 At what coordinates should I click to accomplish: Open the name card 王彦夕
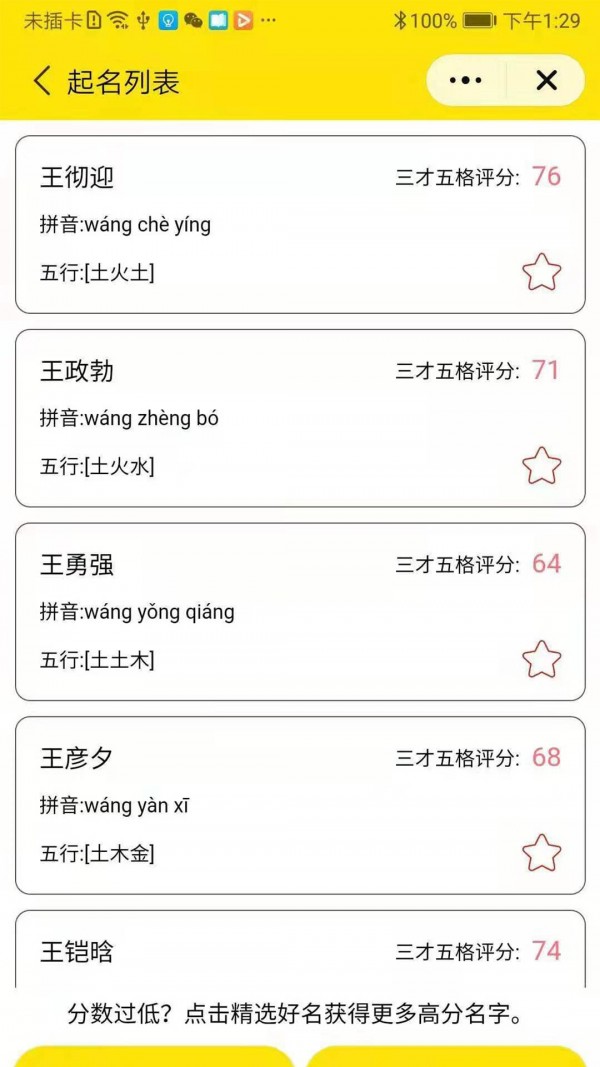pos(300,805)
